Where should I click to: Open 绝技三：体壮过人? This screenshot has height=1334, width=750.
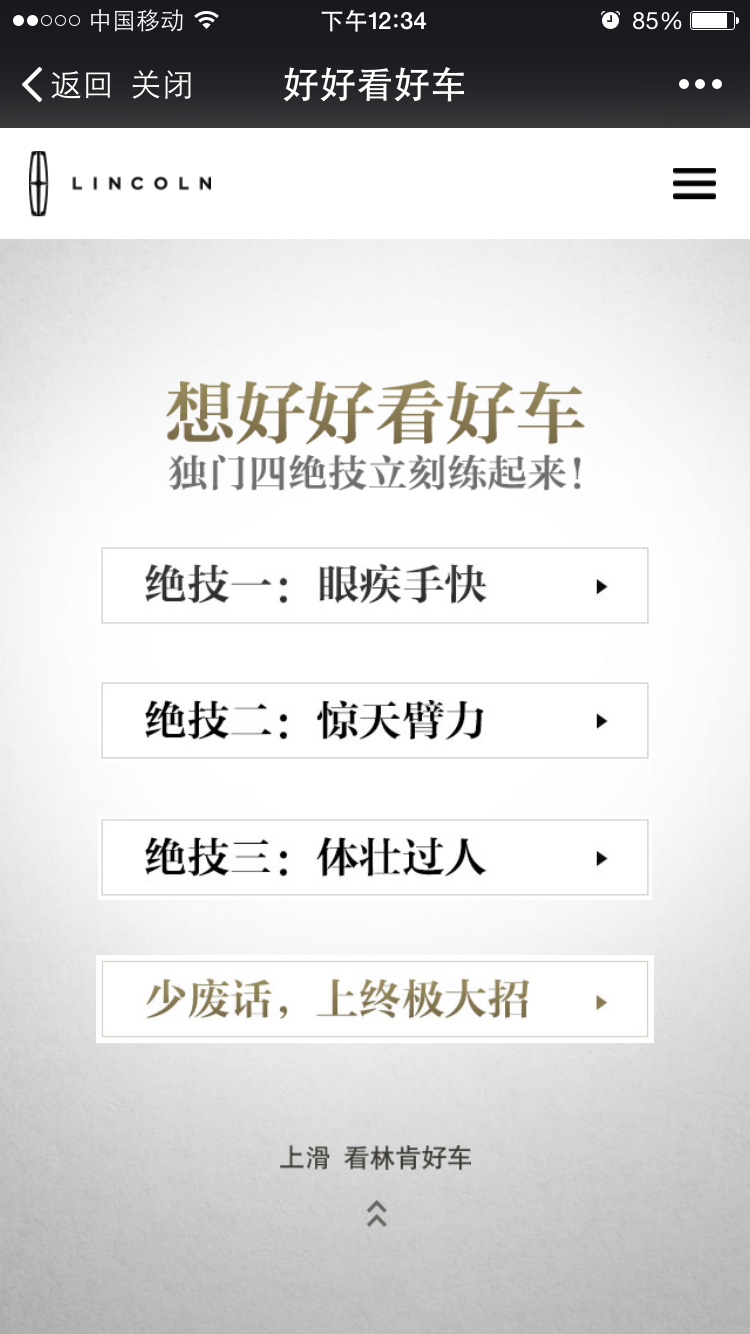375,858
